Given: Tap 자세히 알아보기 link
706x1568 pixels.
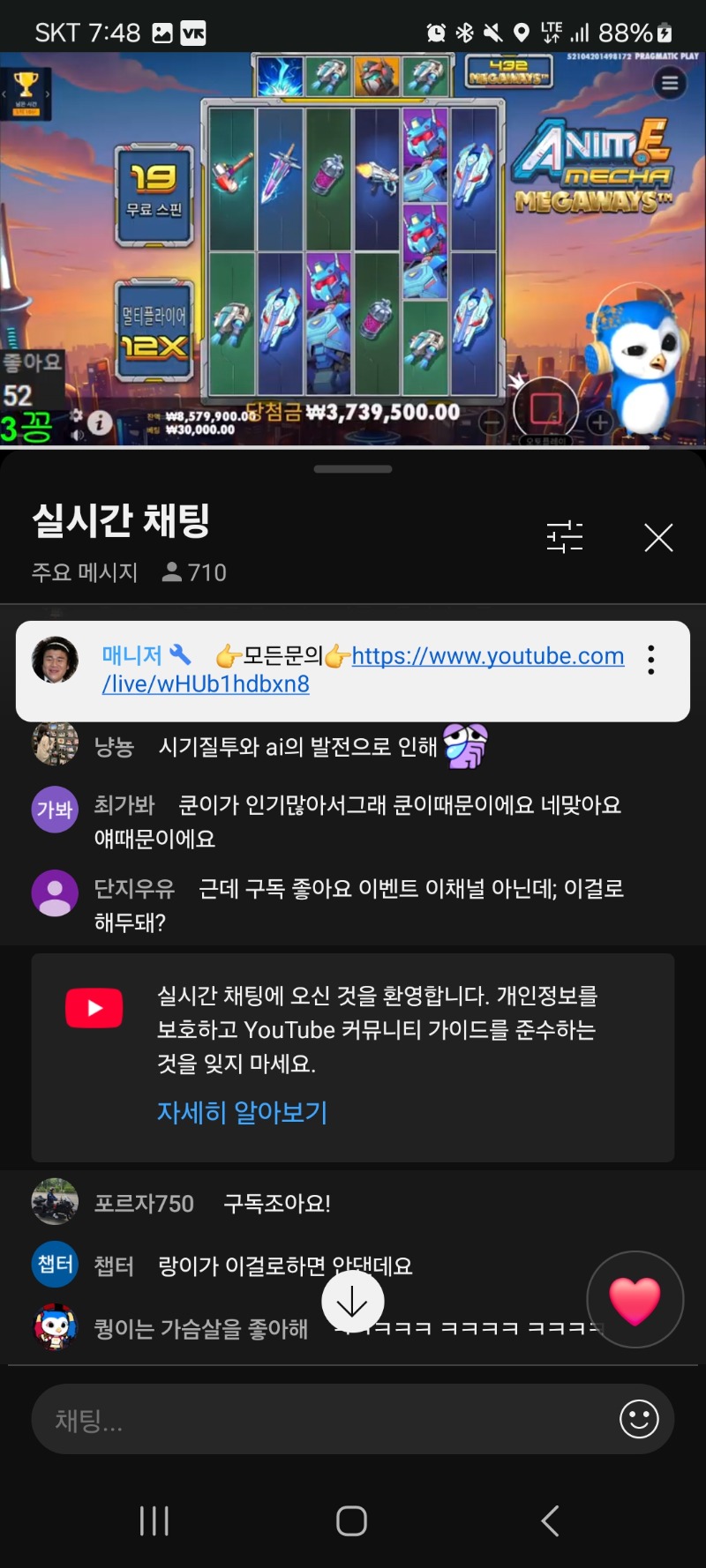Looking at the screenshot, I should [242, 1112].
